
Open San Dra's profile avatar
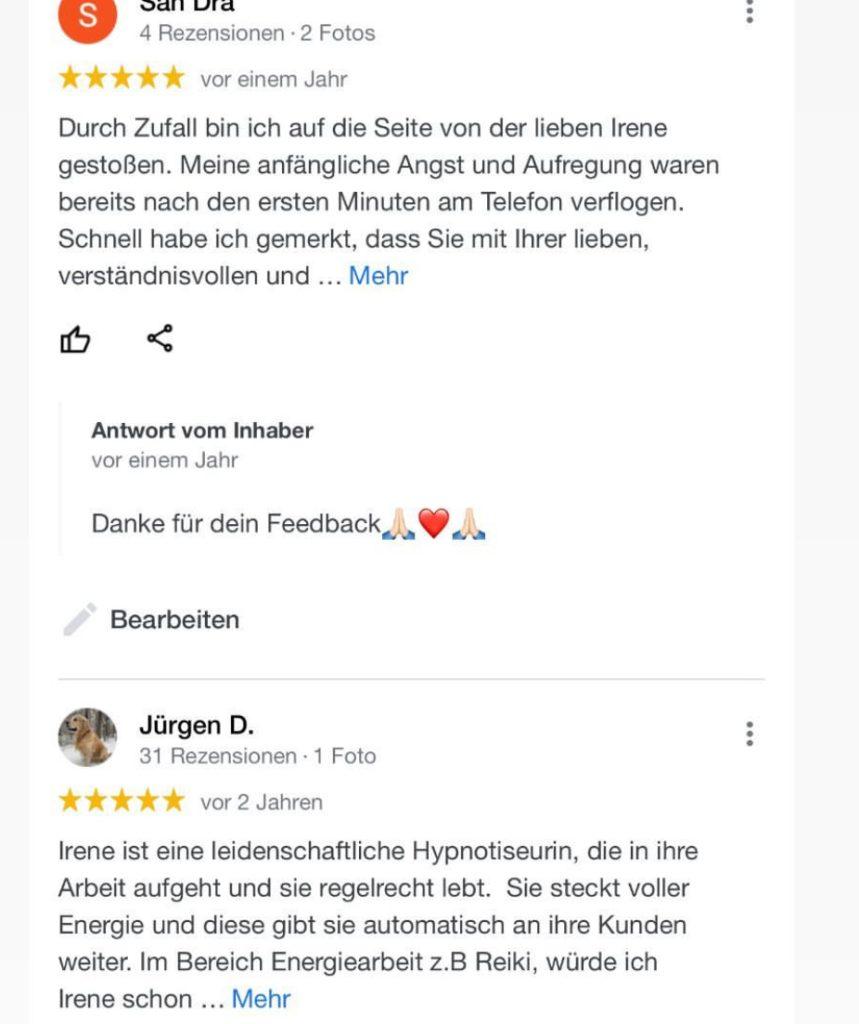87,18
